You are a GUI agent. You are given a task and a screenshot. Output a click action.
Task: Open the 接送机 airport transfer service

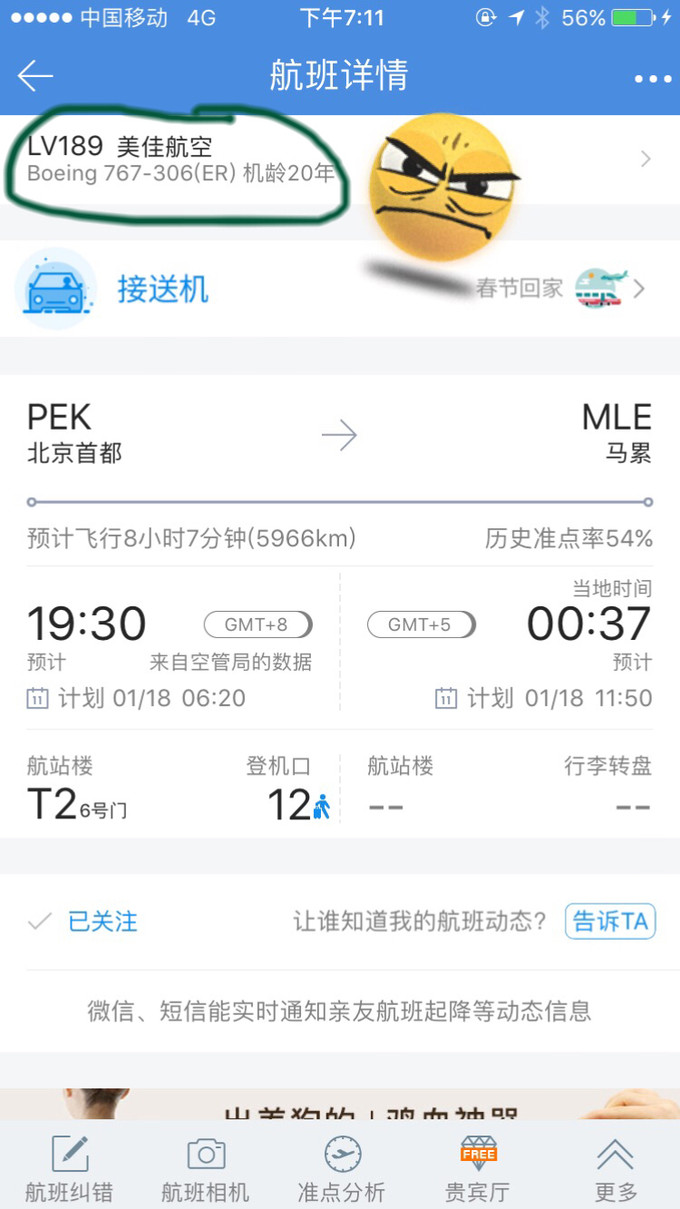pos(162,289)
